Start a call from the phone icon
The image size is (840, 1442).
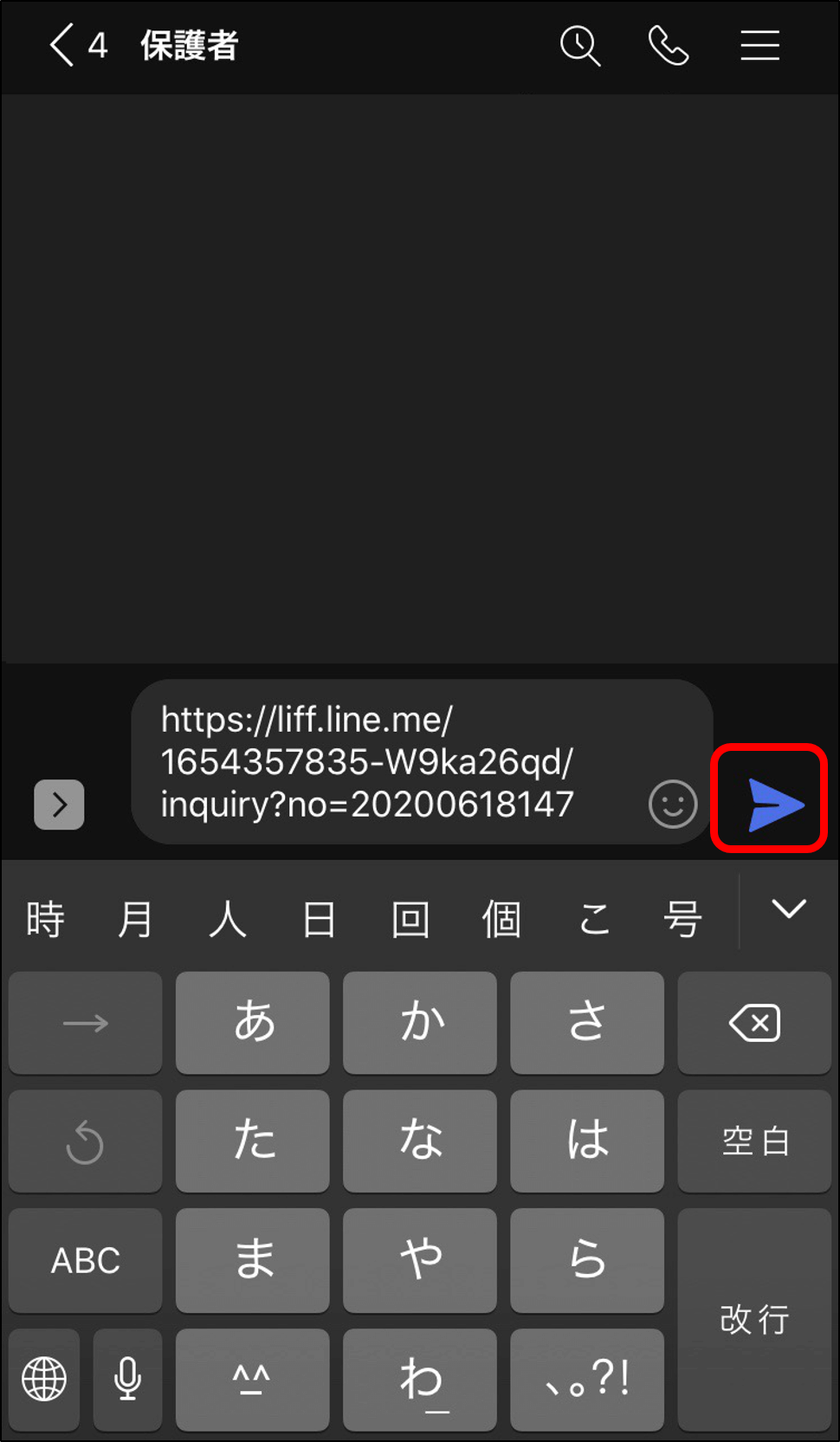tap(669, 45)
